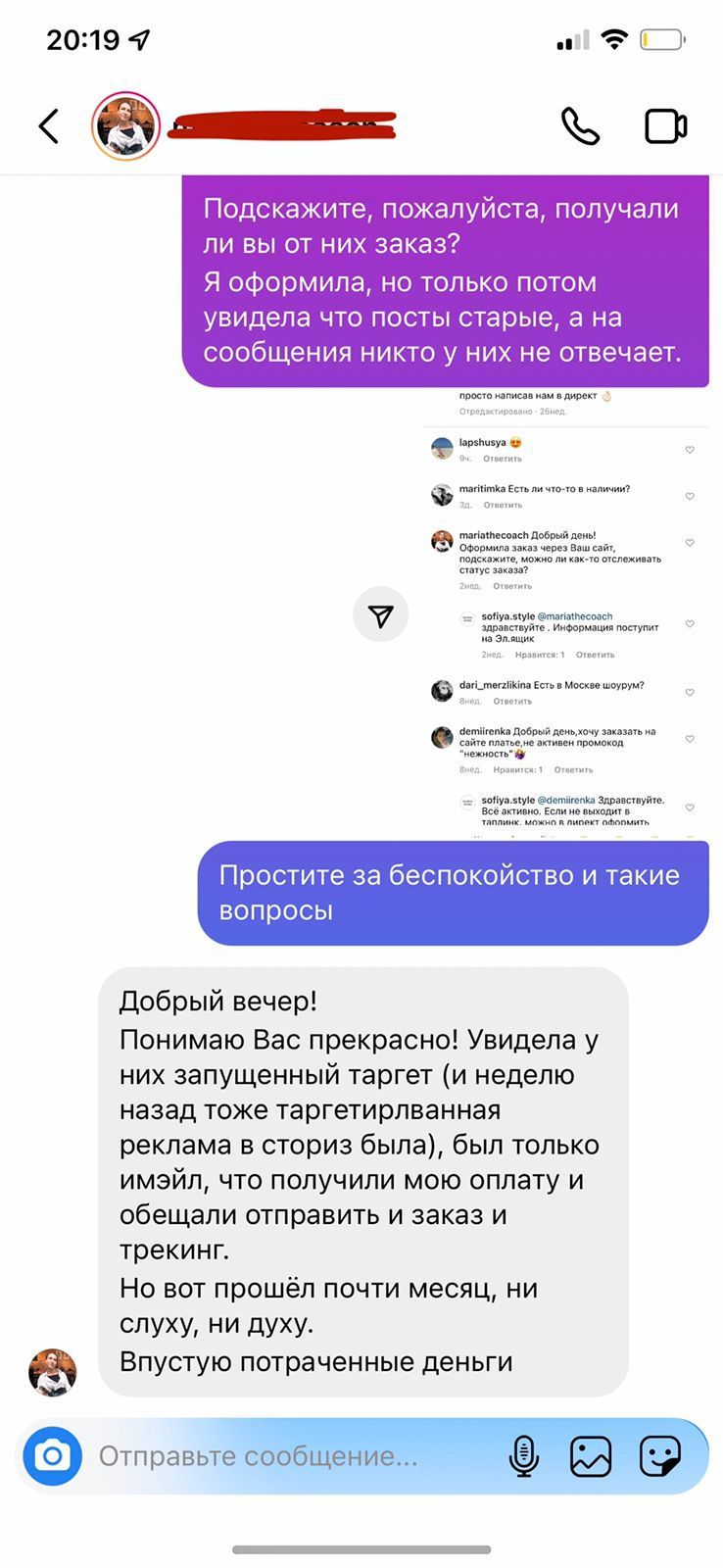Open camera from the message bar
Viewport: 723px width, 1568px height.
(53, 1456)
